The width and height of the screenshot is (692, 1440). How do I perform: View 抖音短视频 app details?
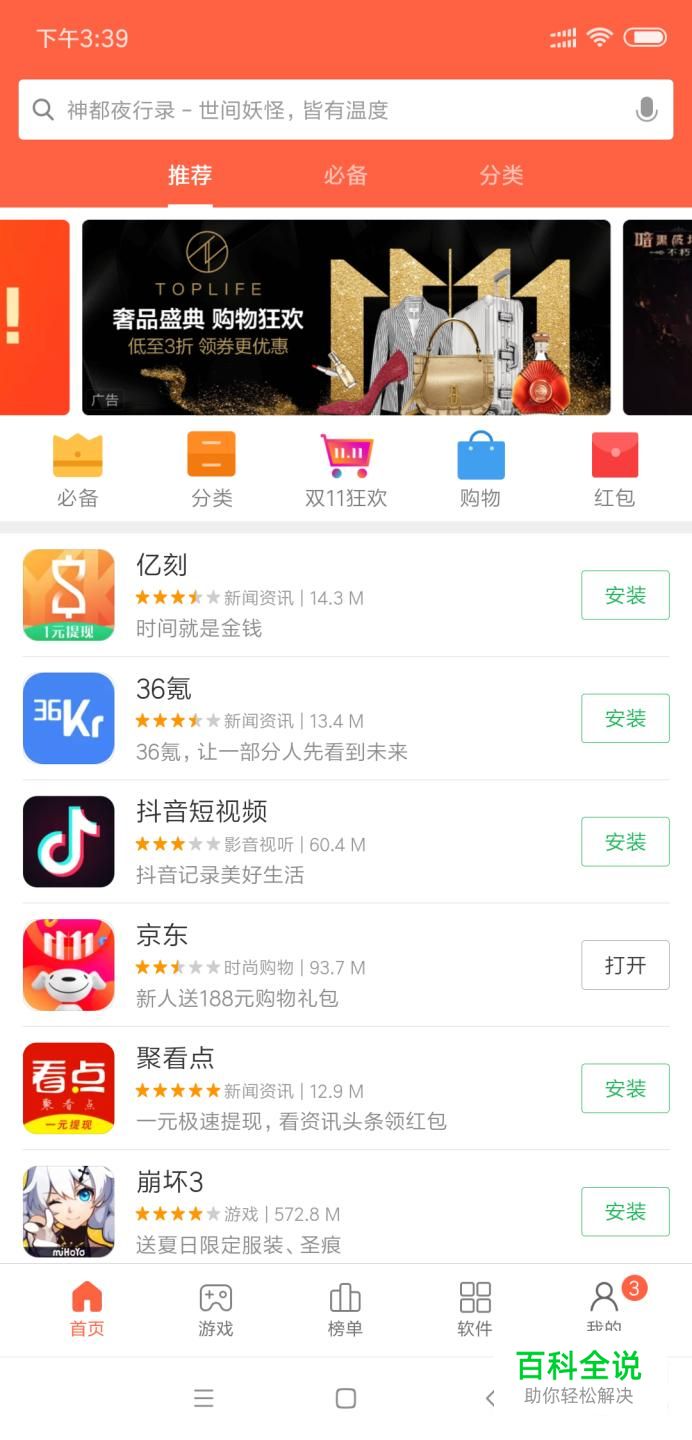point(300,842)
